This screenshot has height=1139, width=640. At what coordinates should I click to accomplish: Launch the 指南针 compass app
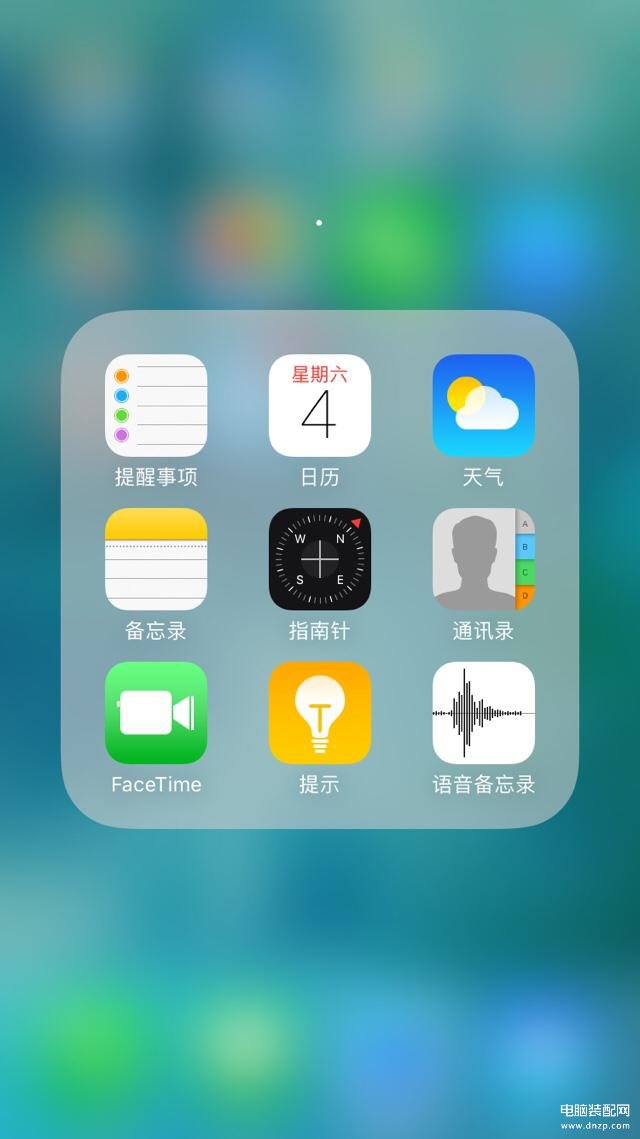(320, 559)
